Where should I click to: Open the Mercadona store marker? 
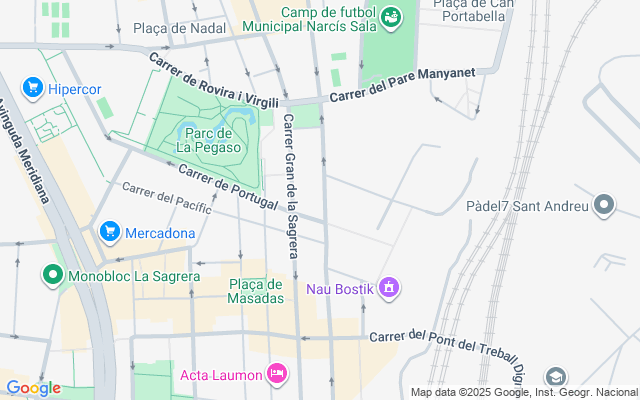110,233
